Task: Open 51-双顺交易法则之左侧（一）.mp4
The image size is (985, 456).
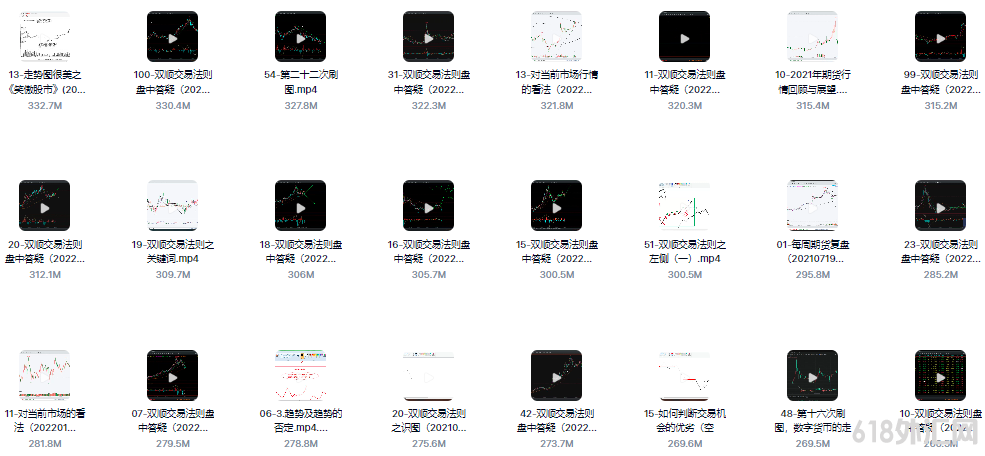Action: tap(684, 206)
